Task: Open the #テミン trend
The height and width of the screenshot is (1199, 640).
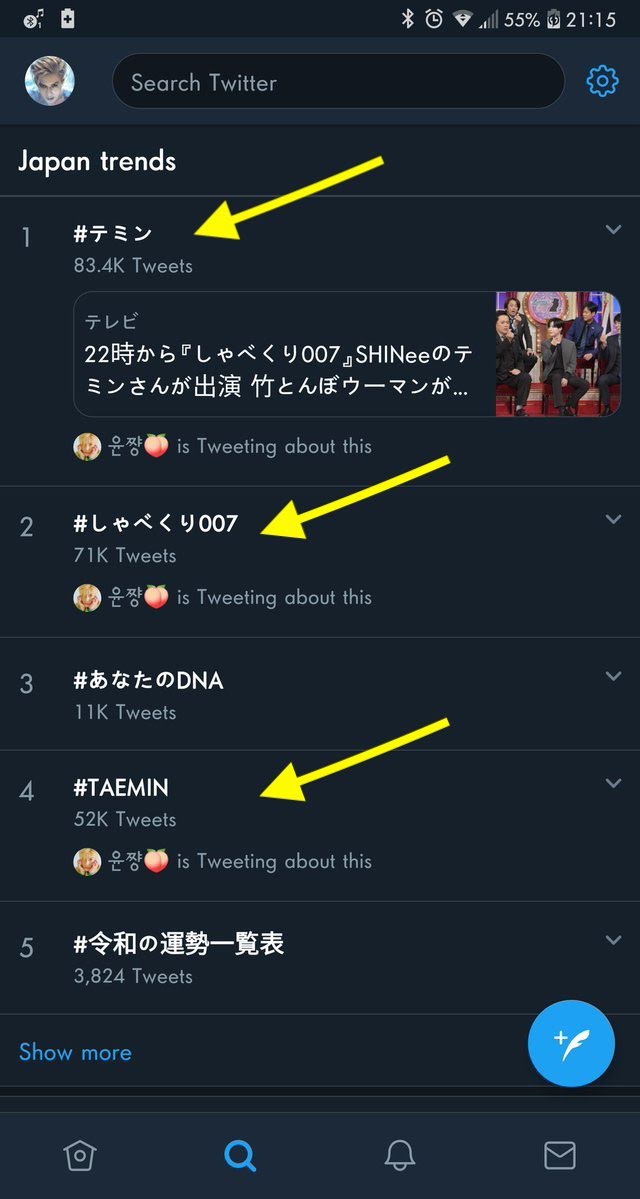Action: coord(113,234)
